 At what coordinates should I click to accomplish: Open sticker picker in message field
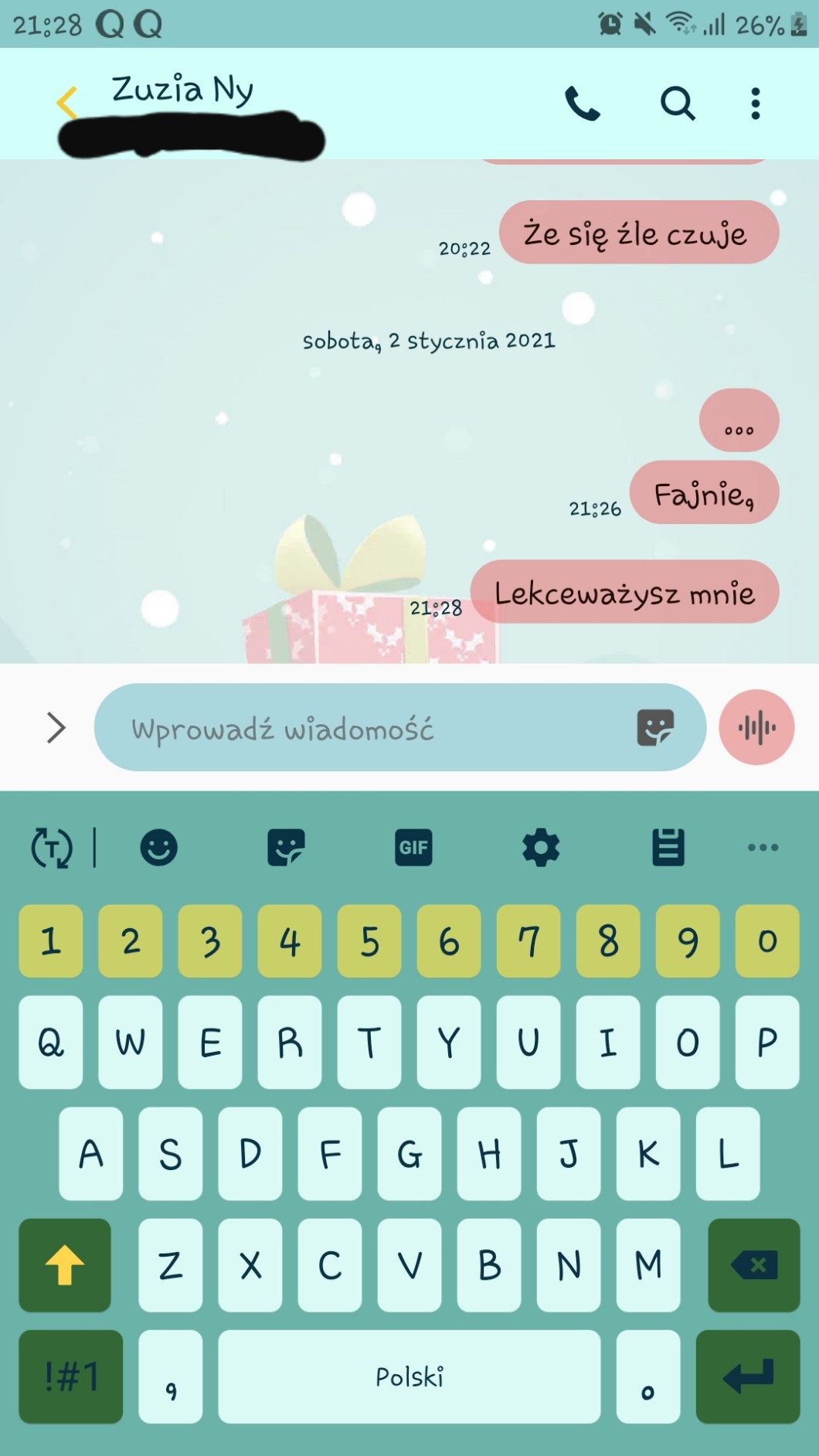click(655, 727)
